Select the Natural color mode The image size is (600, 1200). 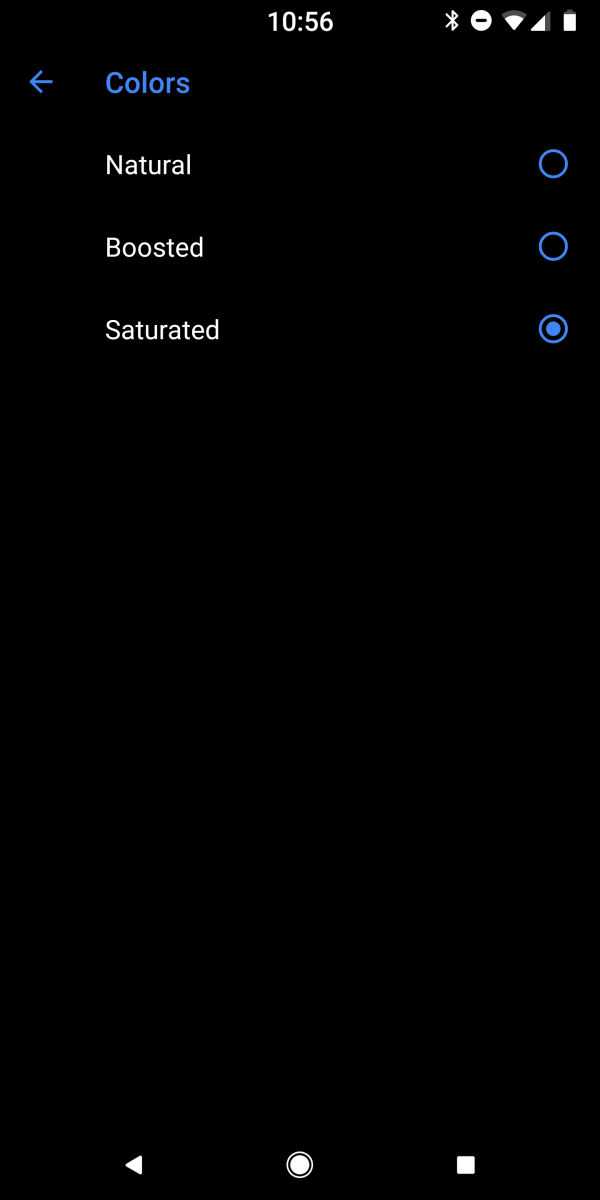[300, 165]
